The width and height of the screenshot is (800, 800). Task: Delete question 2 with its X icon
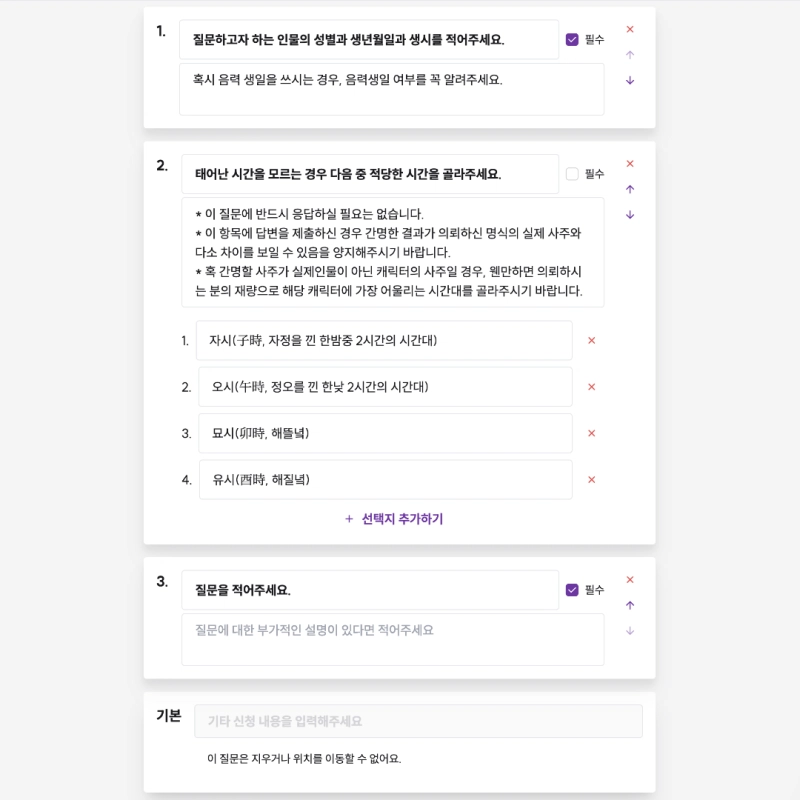point(630,164)
